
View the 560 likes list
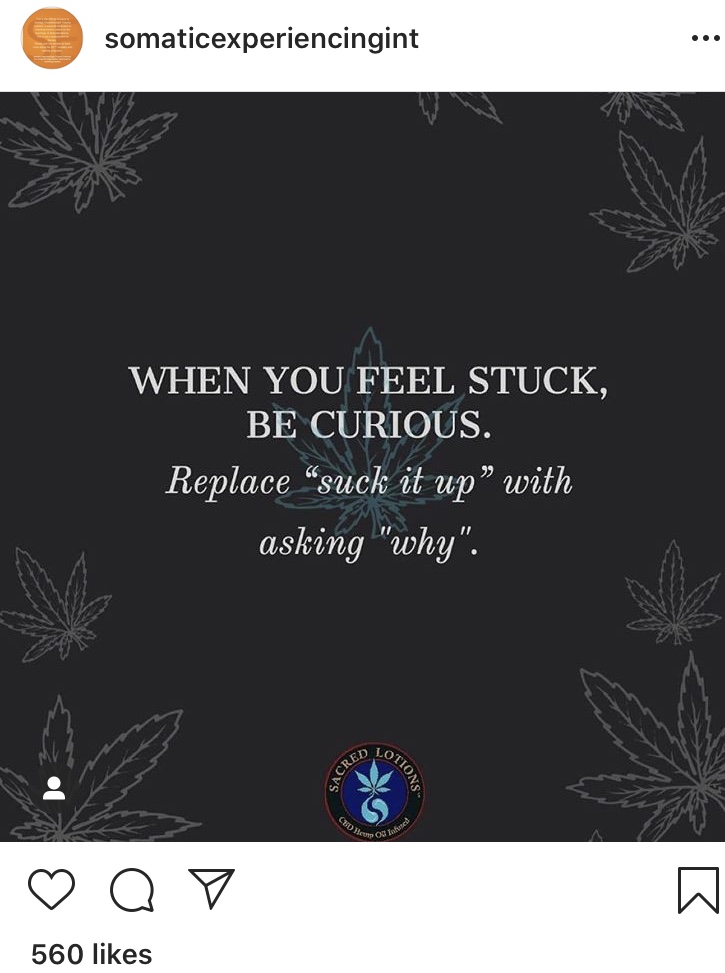(92, 954)
